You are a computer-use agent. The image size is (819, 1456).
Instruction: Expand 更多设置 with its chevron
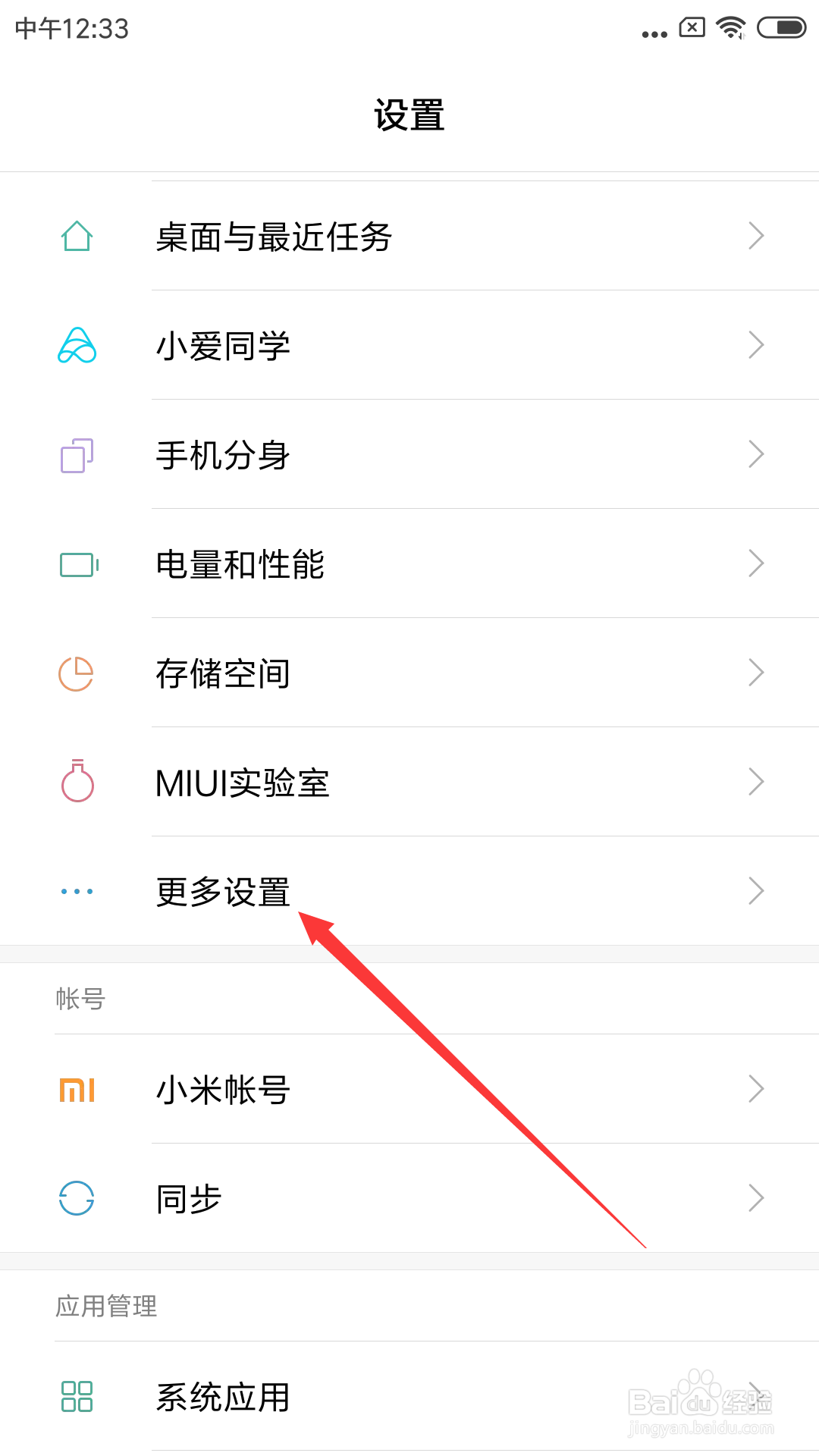coord(755,891)
